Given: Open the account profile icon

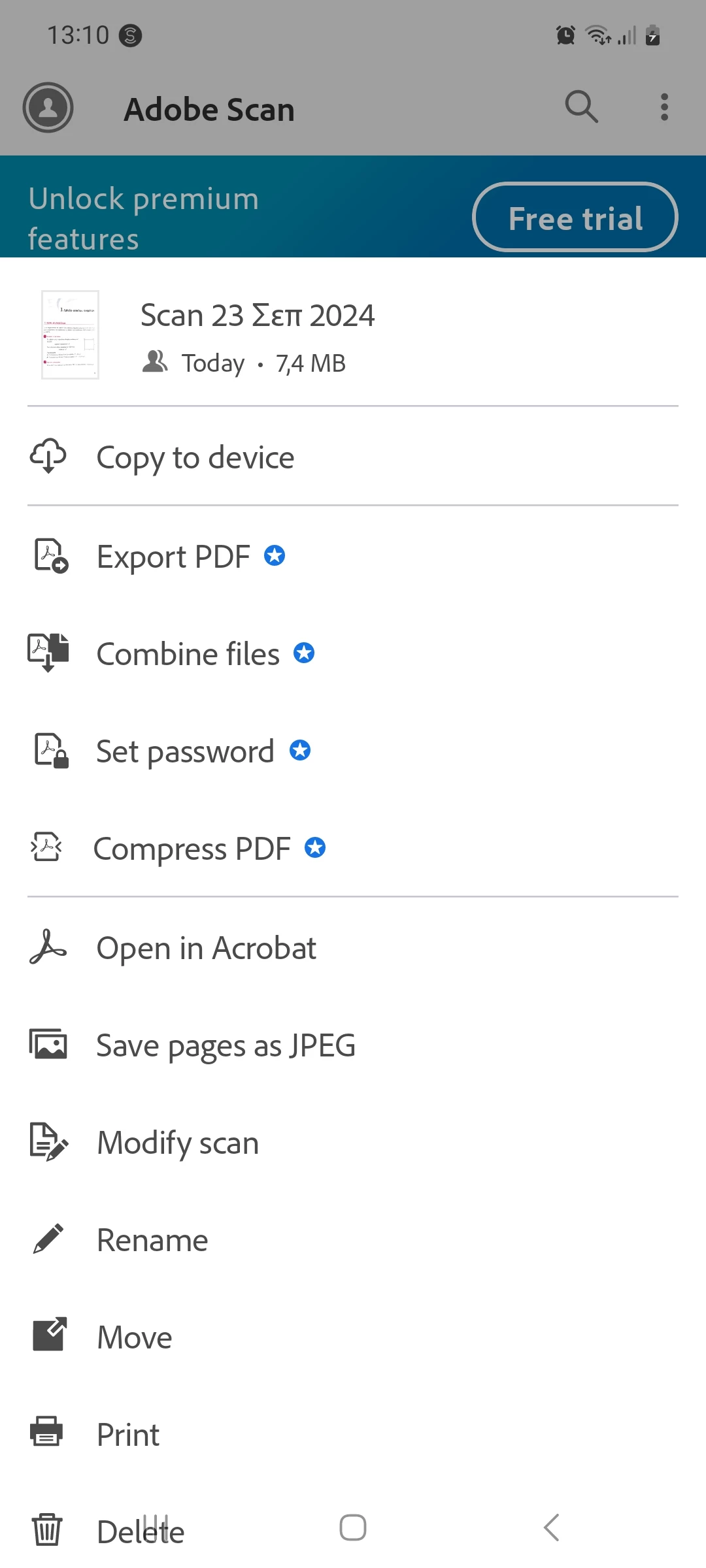Looking at the screenshot, I should tap(48, 107).
